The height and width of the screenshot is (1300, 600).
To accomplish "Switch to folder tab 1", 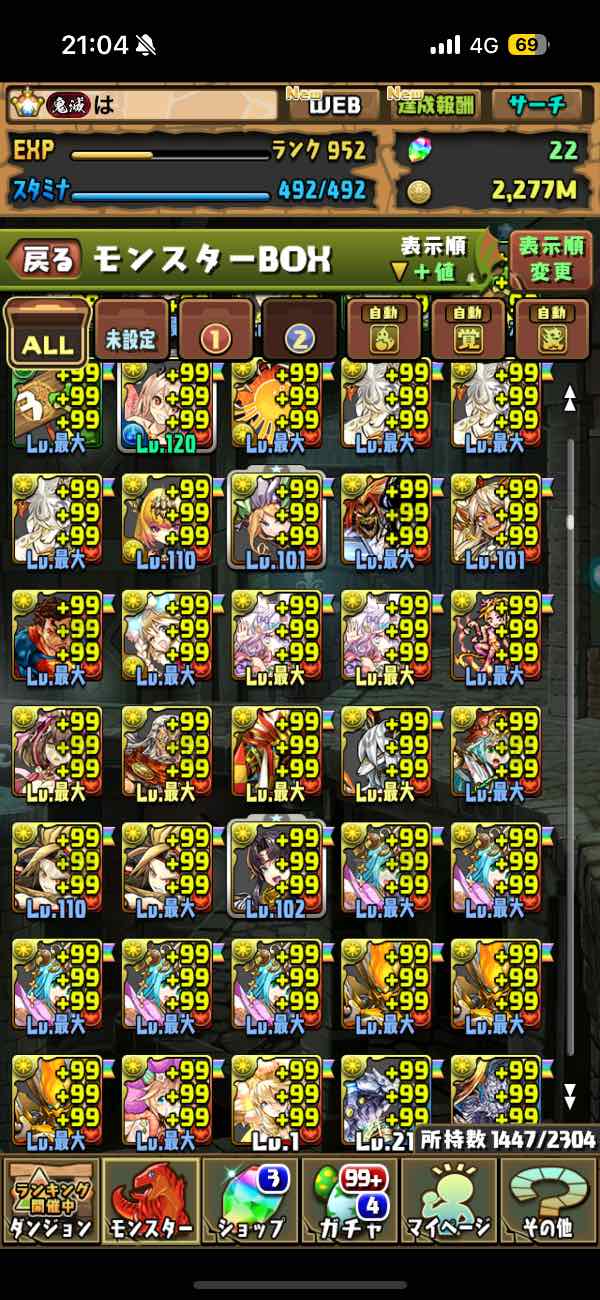I will coord(215,333).
